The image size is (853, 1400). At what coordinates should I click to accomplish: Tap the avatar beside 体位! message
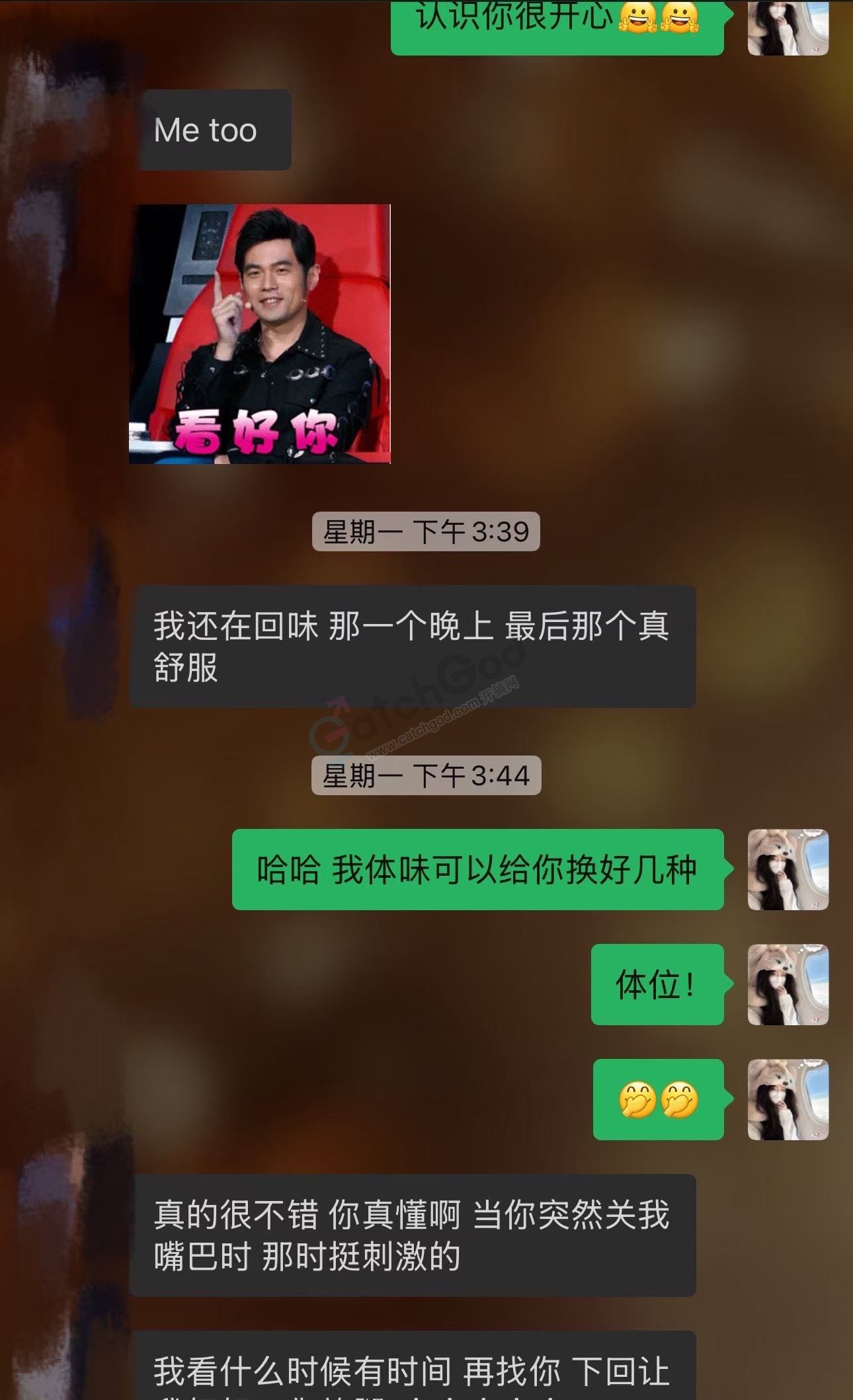coord(788,985)
